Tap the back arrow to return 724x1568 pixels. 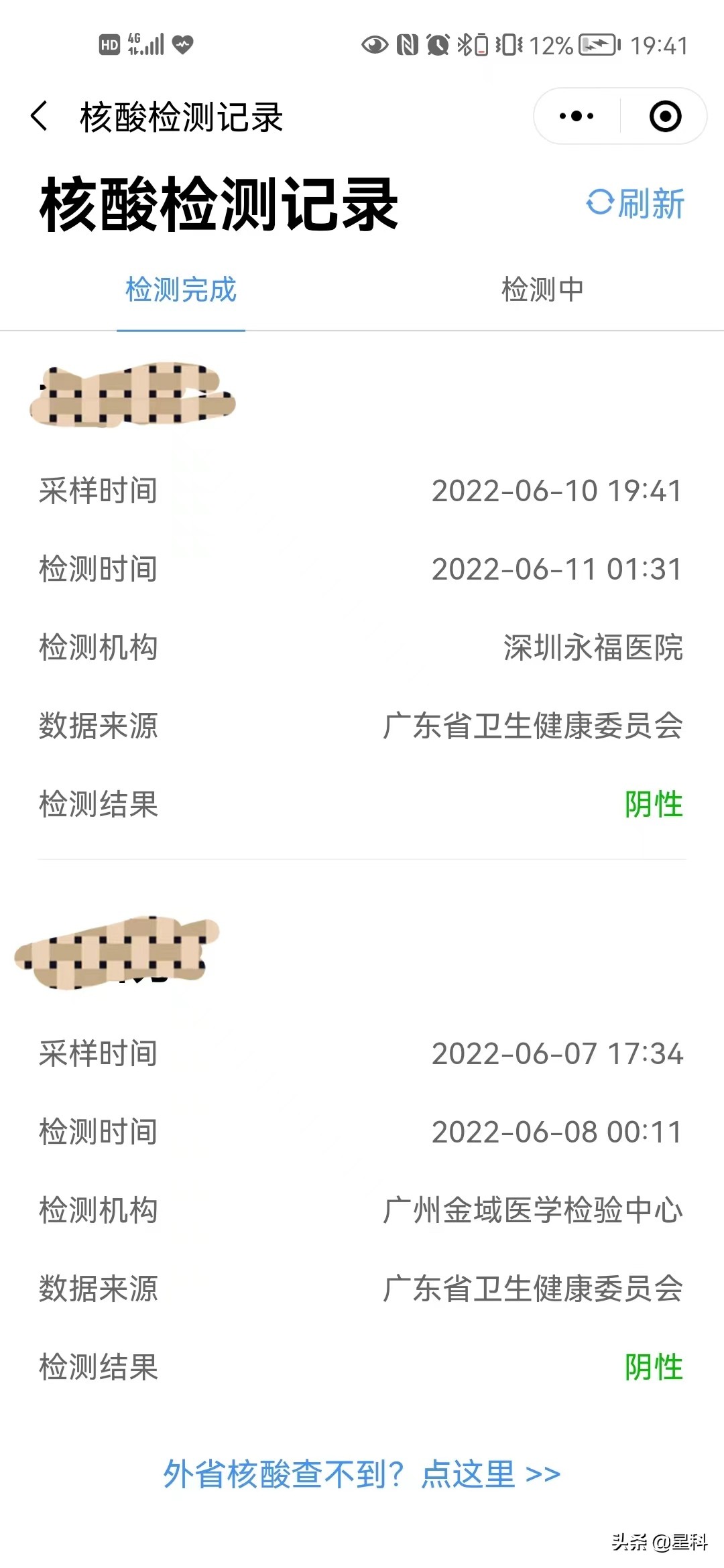point(38,115)
